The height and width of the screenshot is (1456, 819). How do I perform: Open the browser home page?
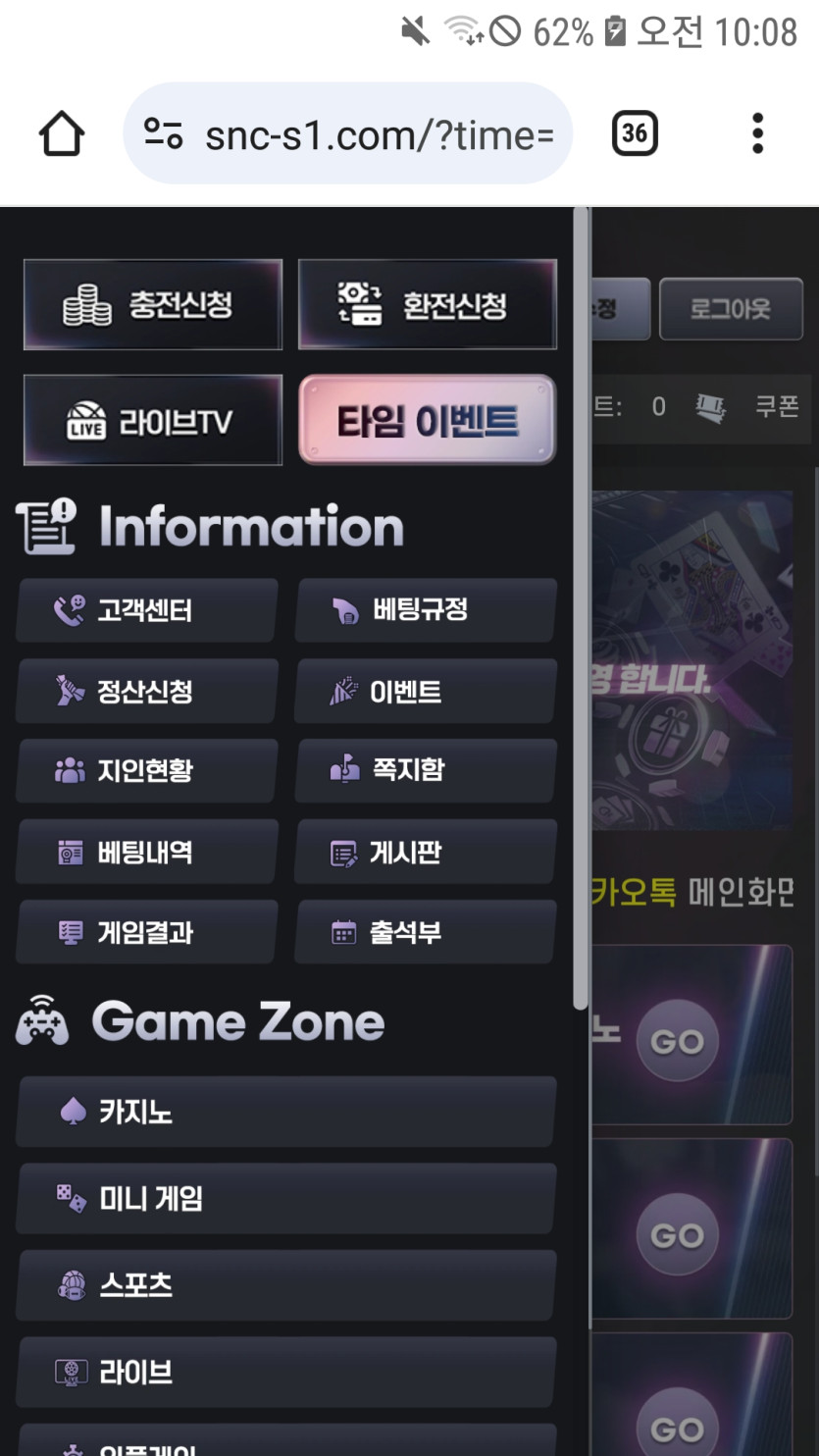(x=62, y=133)
